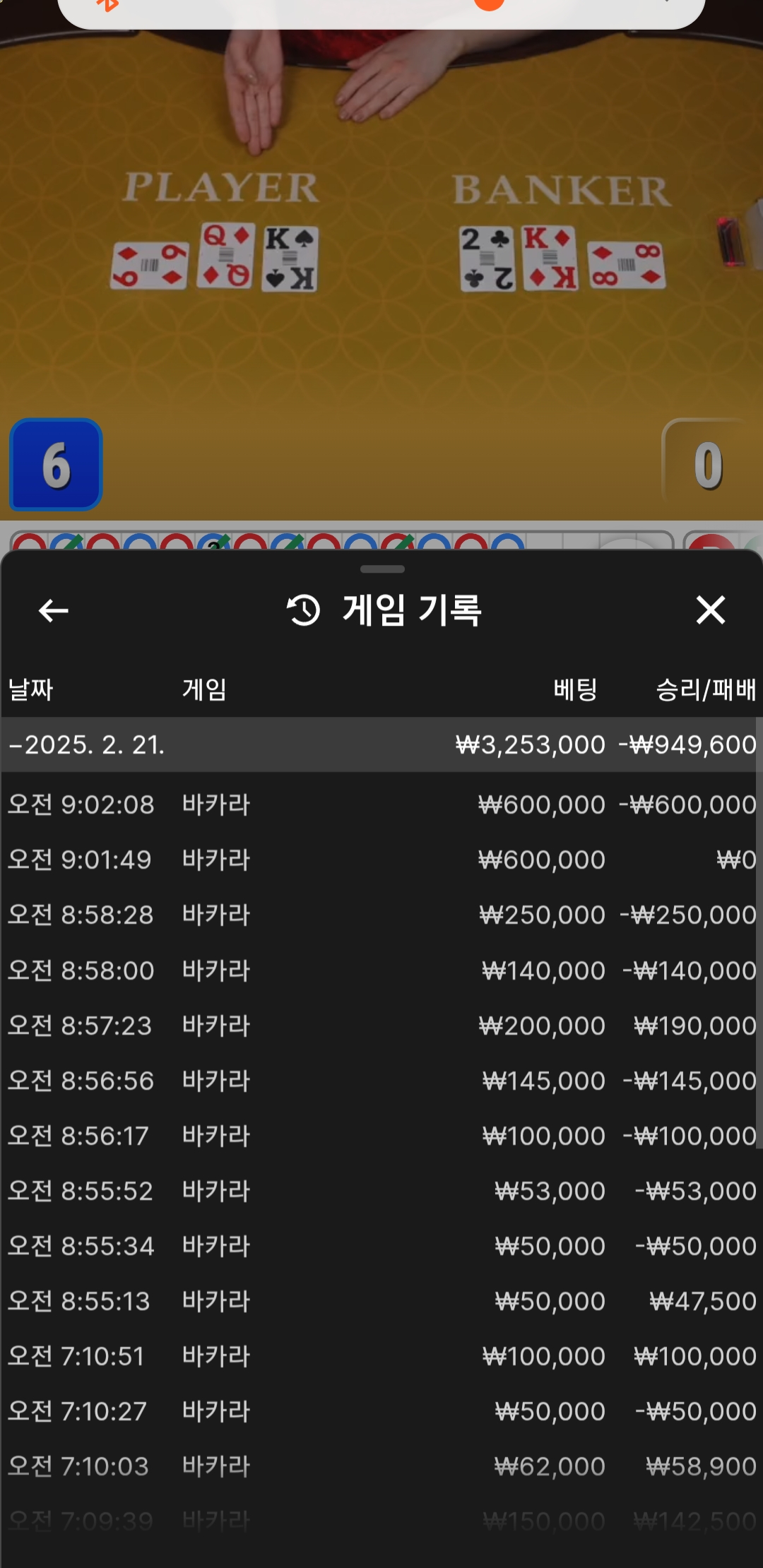763x1568 pixels.
Task: View details for the 오전 8:56:56 round
Action: 381,1081
